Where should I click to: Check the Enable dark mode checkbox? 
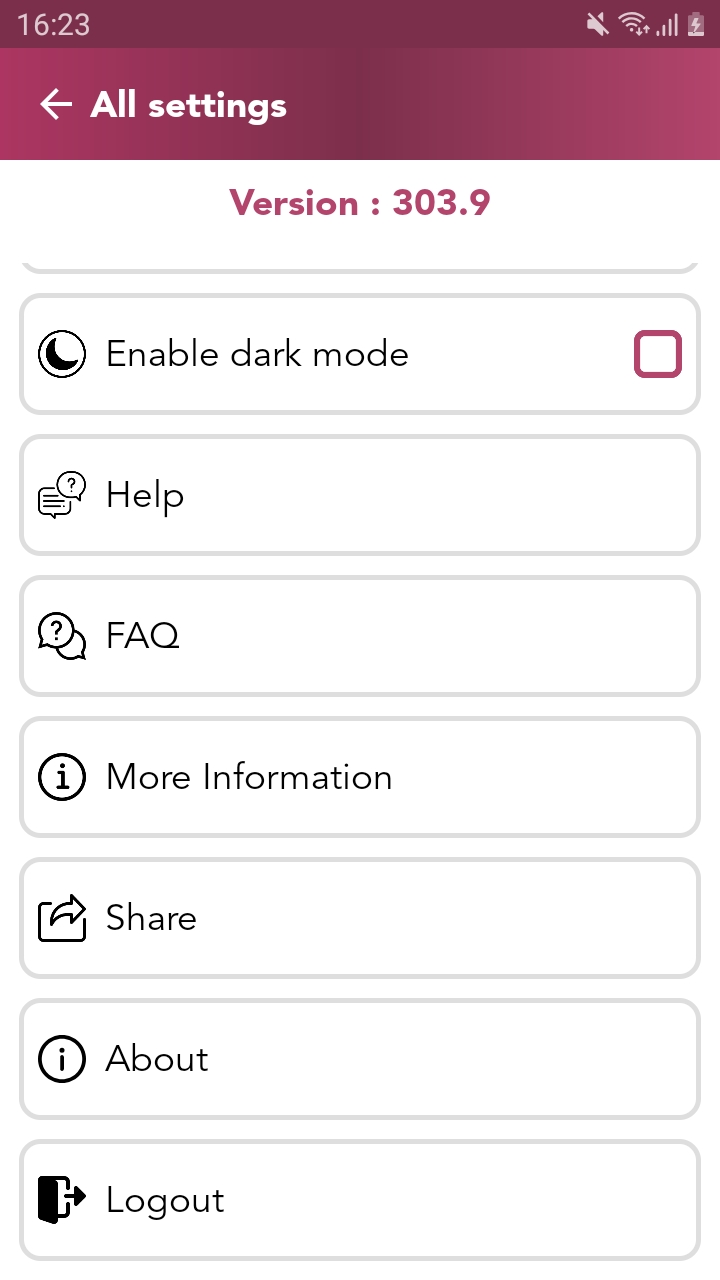[658, 354]
